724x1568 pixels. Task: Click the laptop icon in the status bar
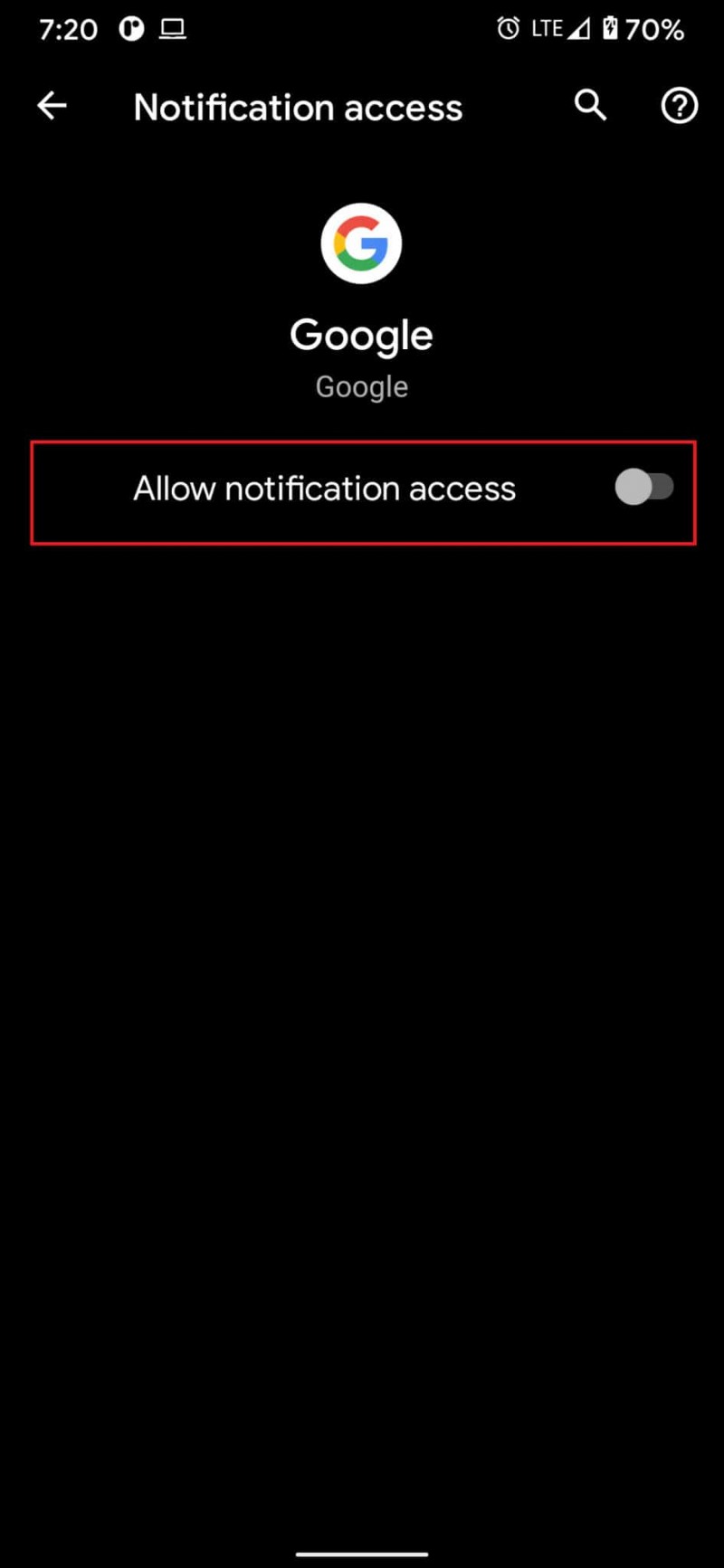point(173,28)
